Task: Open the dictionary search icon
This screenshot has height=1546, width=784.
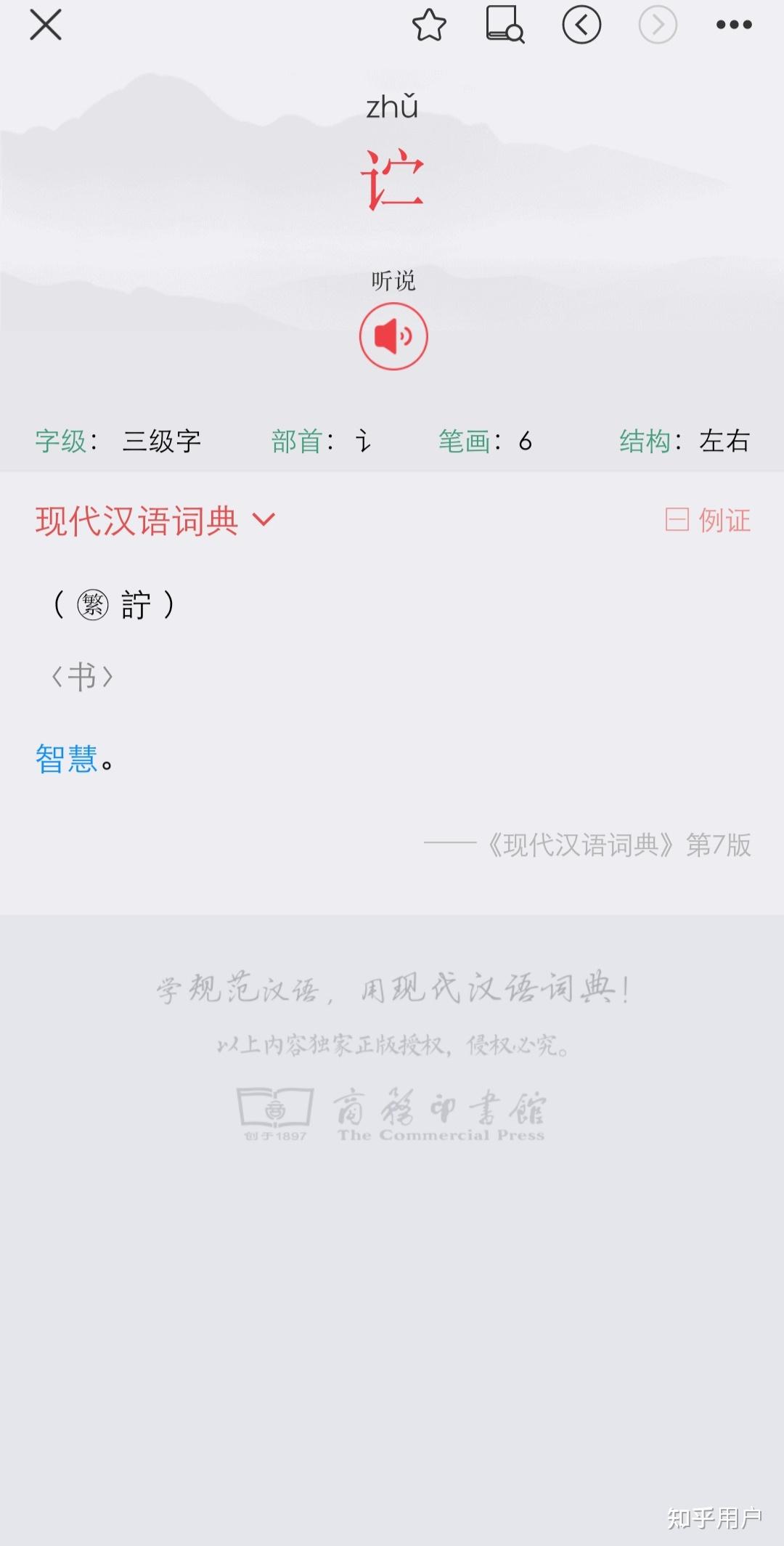Action: (x=505, y=25)
